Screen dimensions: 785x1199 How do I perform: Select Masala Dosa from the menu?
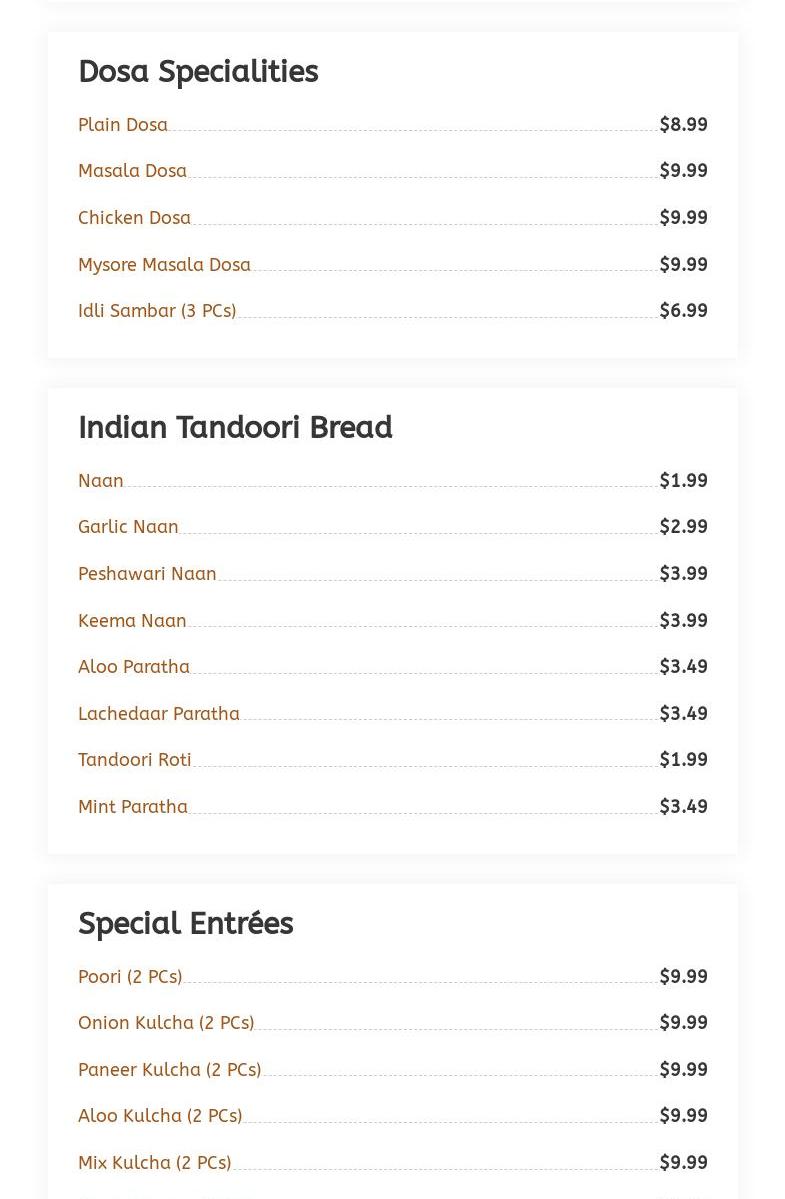[132, 171]
